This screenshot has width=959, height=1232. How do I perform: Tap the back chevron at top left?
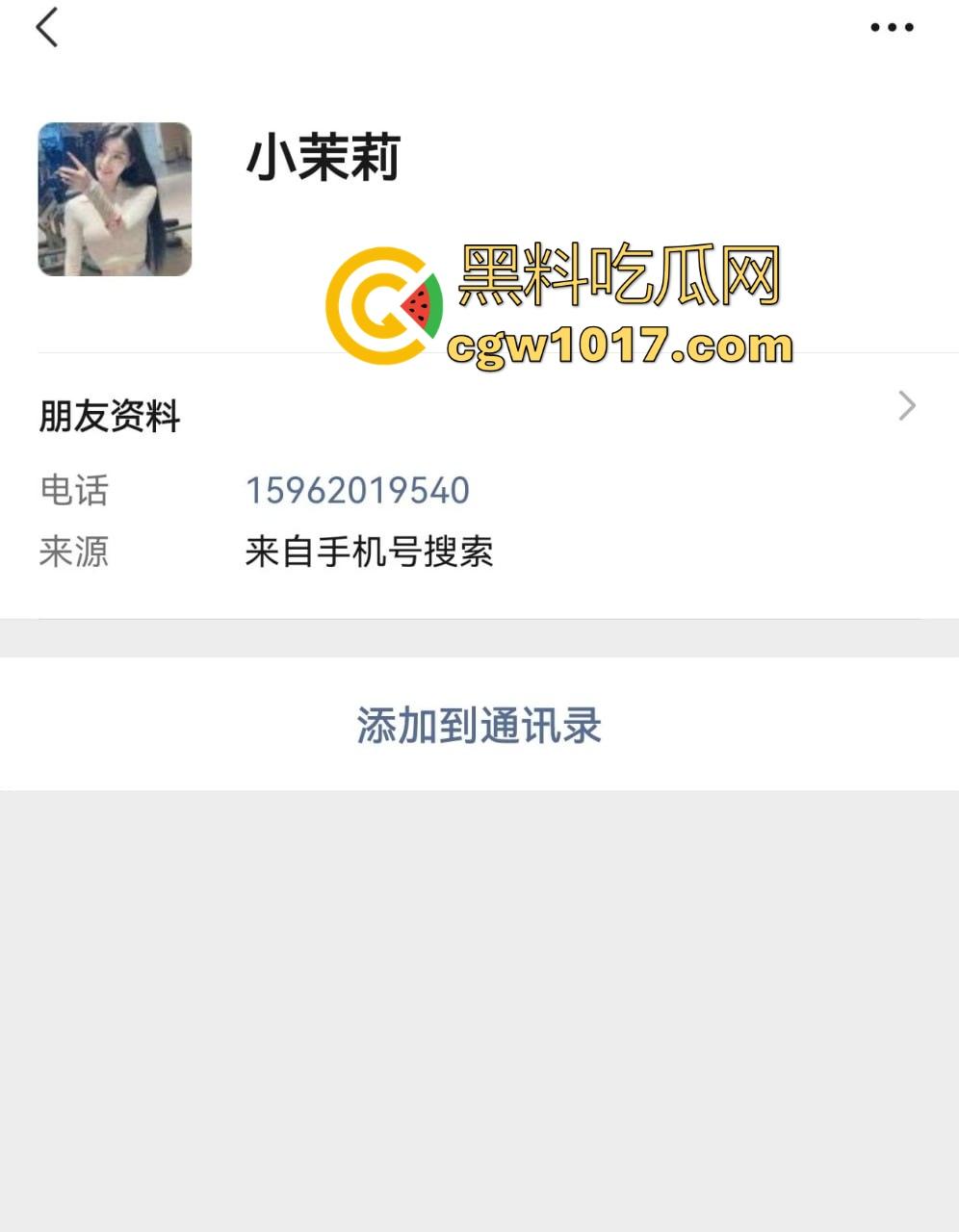pos(48,28)
